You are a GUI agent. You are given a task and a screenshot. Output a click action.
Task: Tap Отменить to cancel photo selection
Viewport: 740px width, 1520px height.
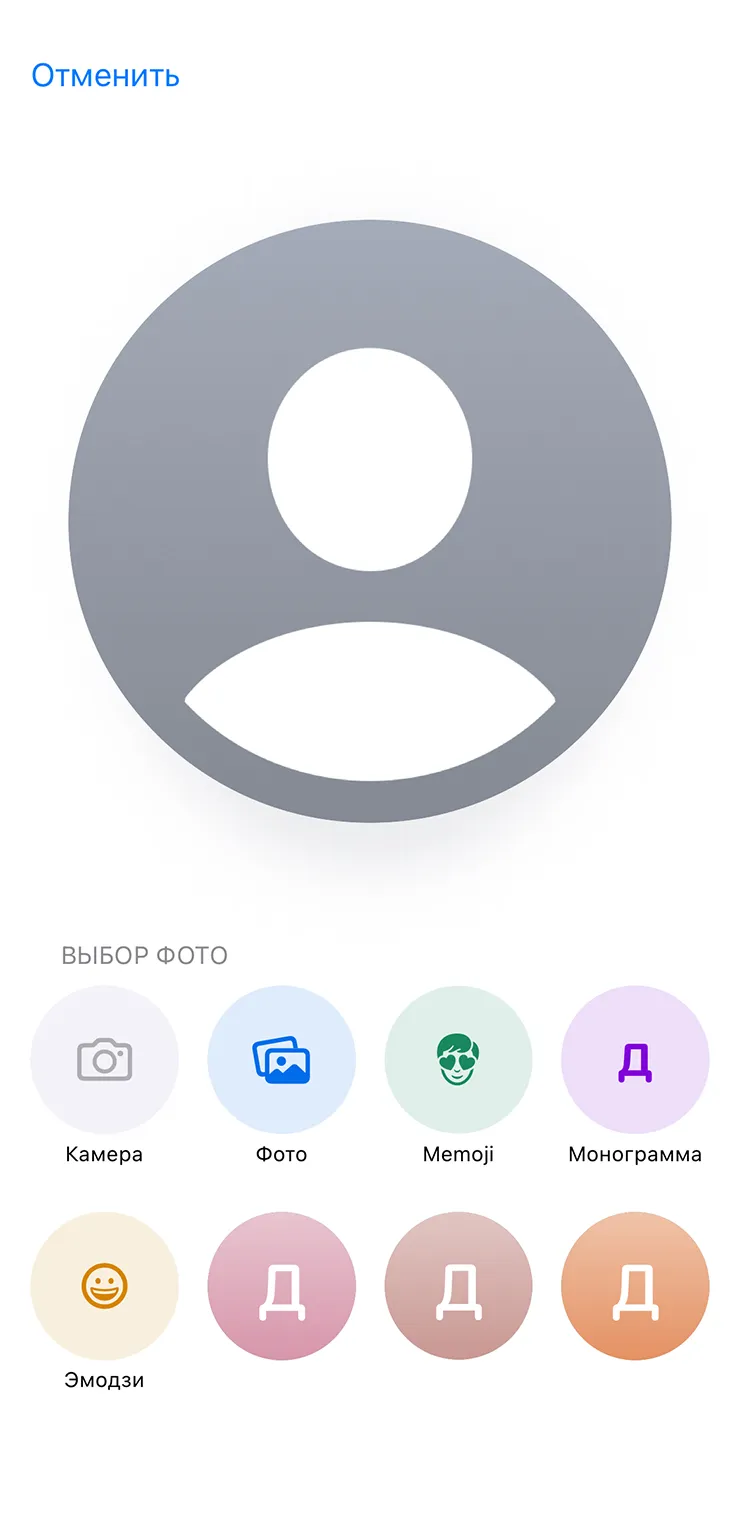point(105,75)
